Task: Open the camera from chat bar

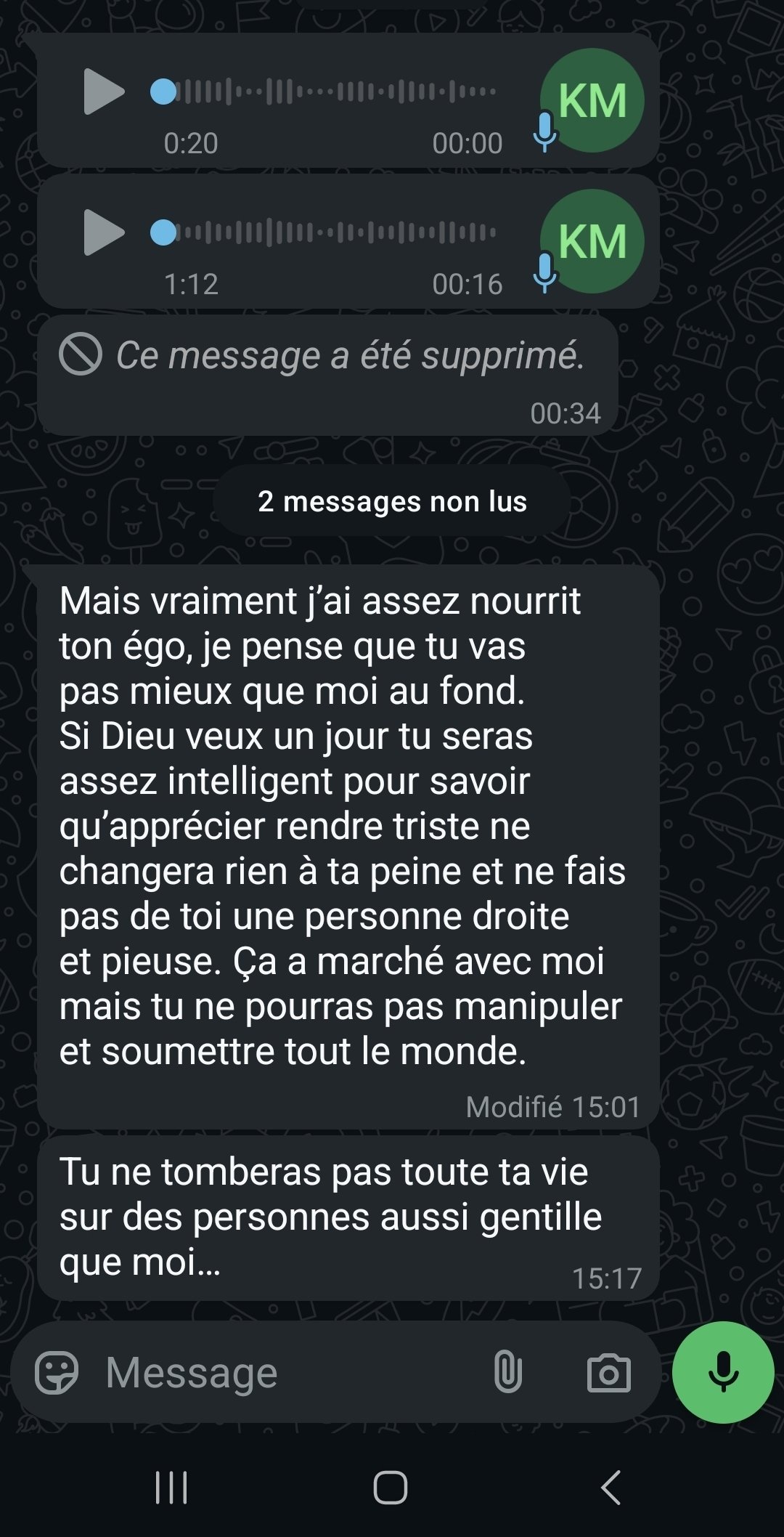Action: tap(608, 1373)
